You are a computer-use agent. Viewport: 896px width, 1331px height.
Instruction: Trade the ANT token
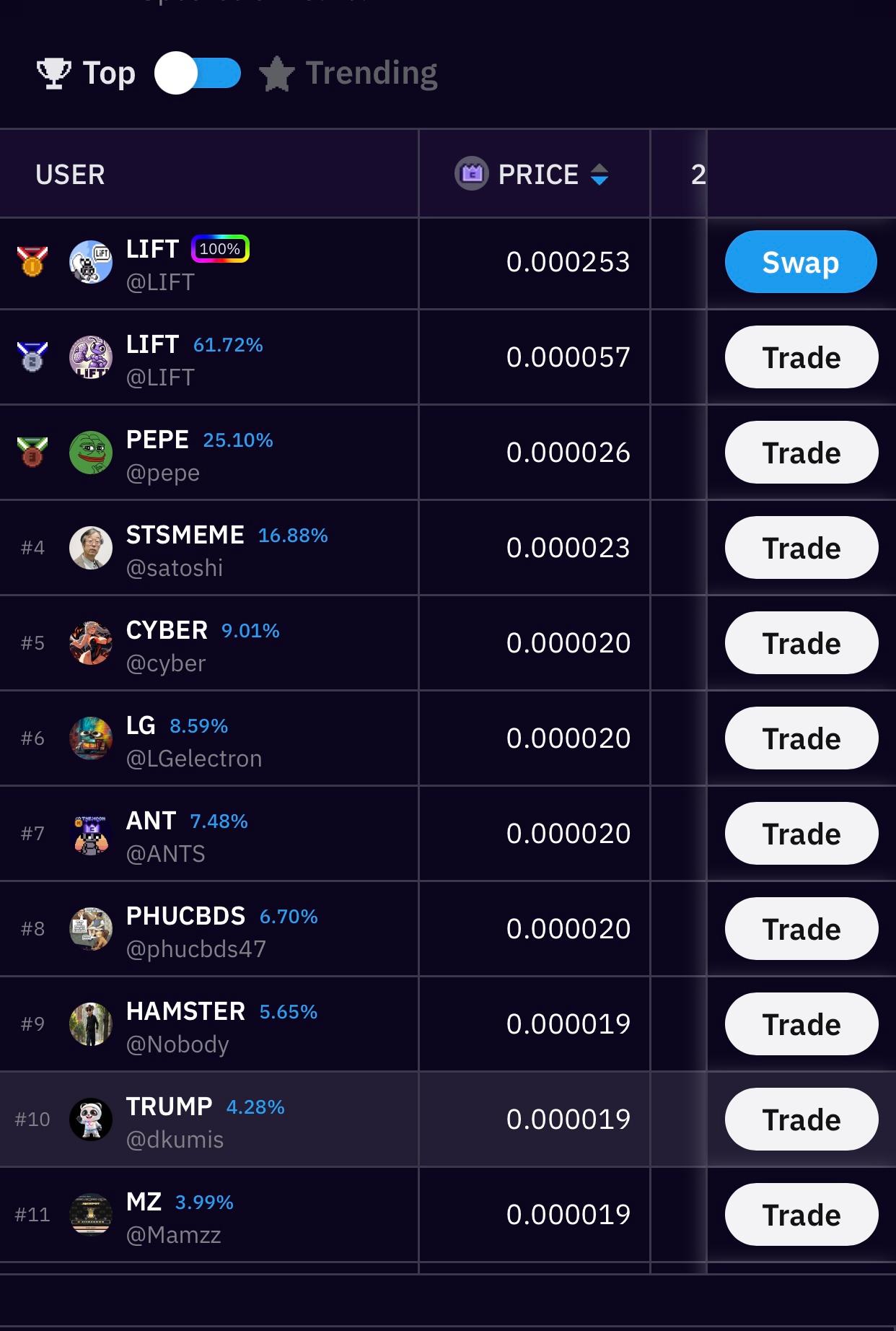tap(801, 834)
